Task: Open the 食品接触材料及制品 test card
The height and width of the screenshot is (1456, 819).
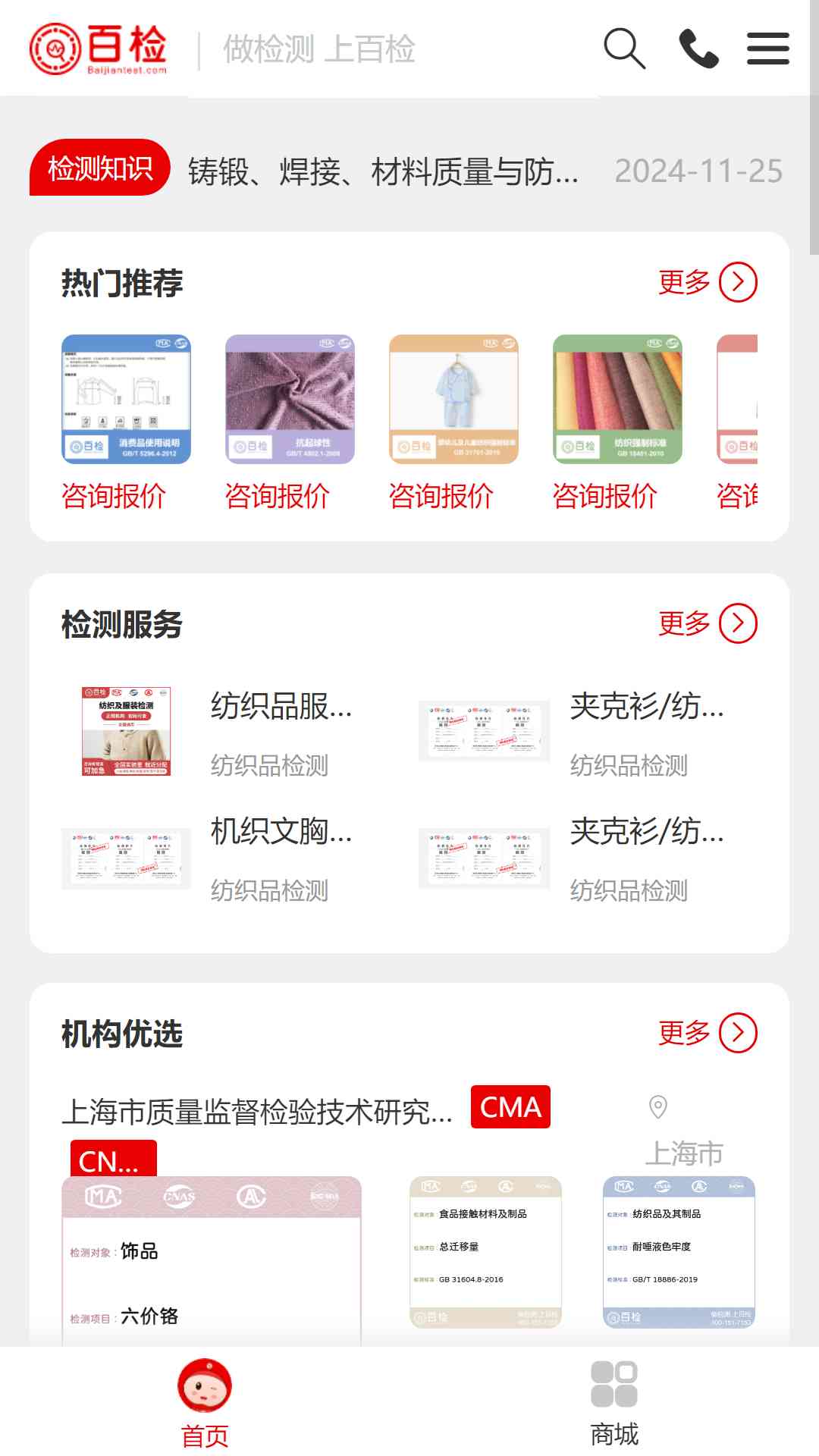Action: pyautogui.click(x=485, y=1252)
